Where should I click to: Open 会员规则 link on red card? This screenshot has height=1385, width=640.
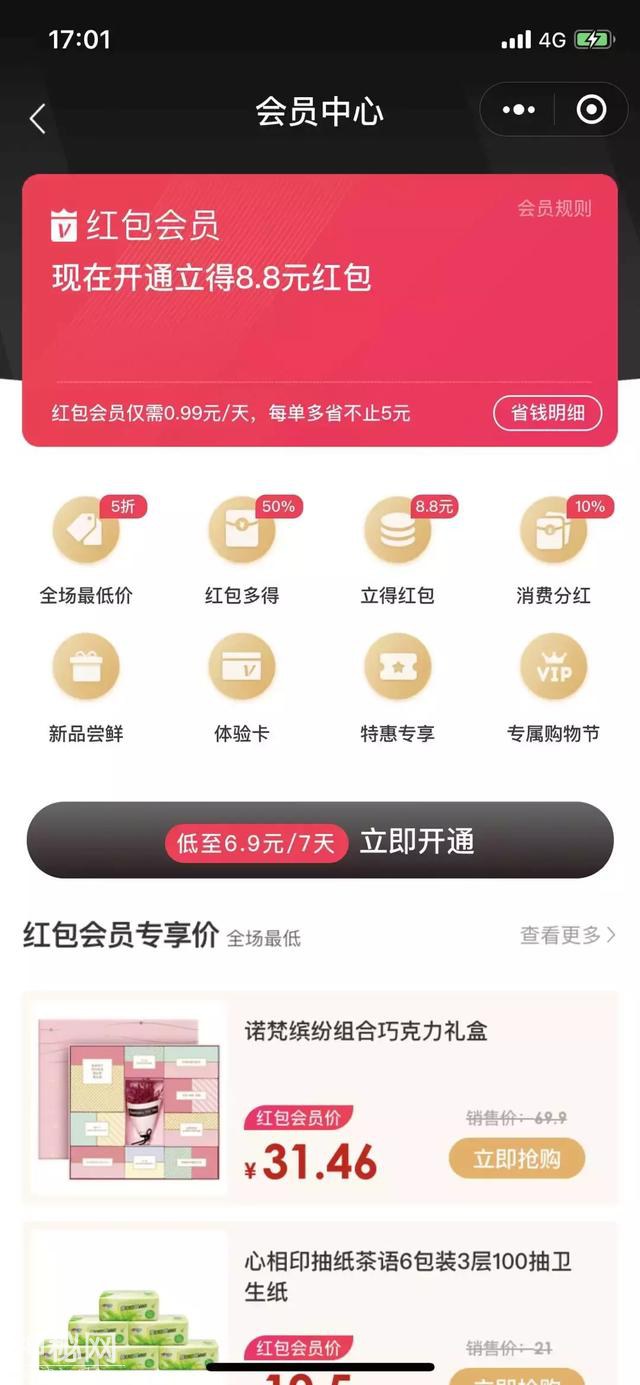554,208
